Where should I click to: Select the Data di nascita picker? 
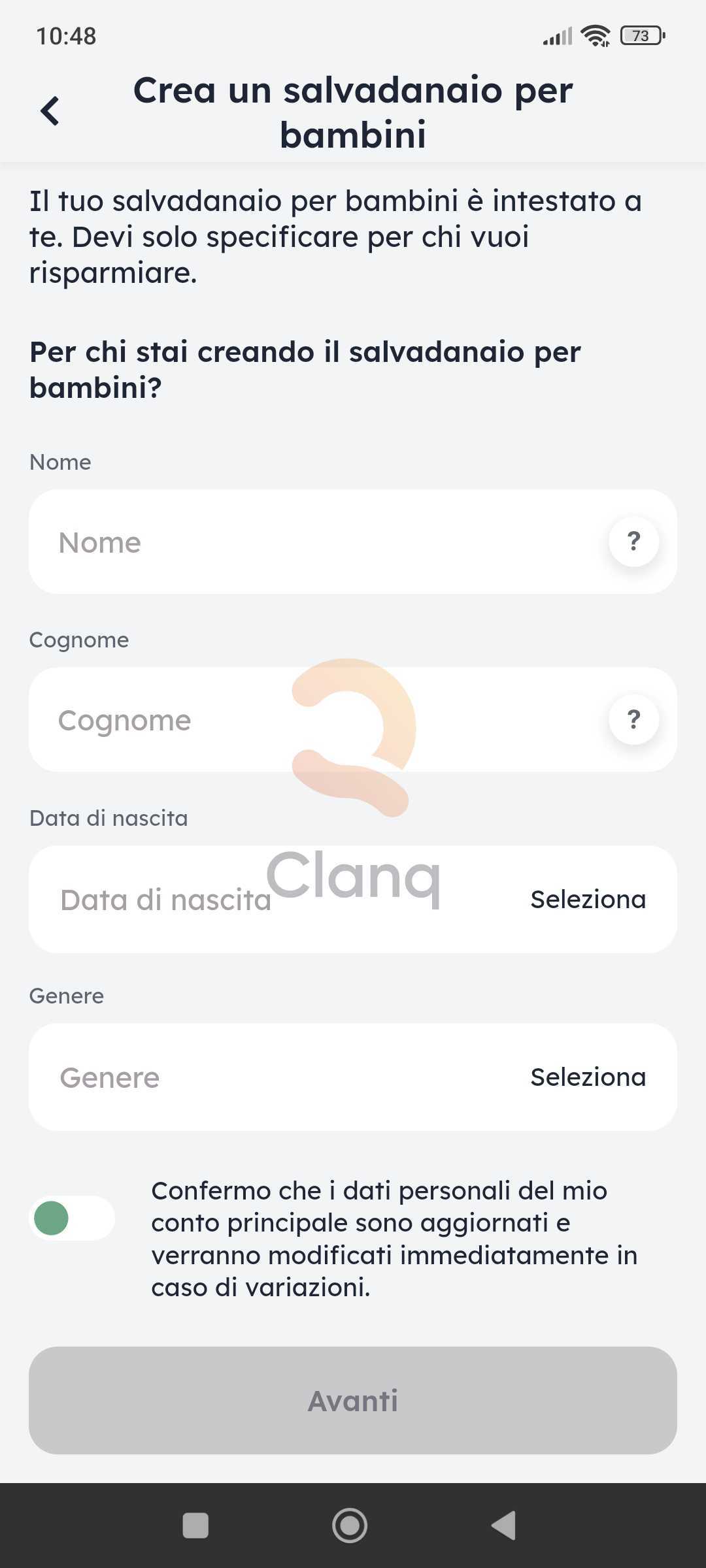(352, 899)
